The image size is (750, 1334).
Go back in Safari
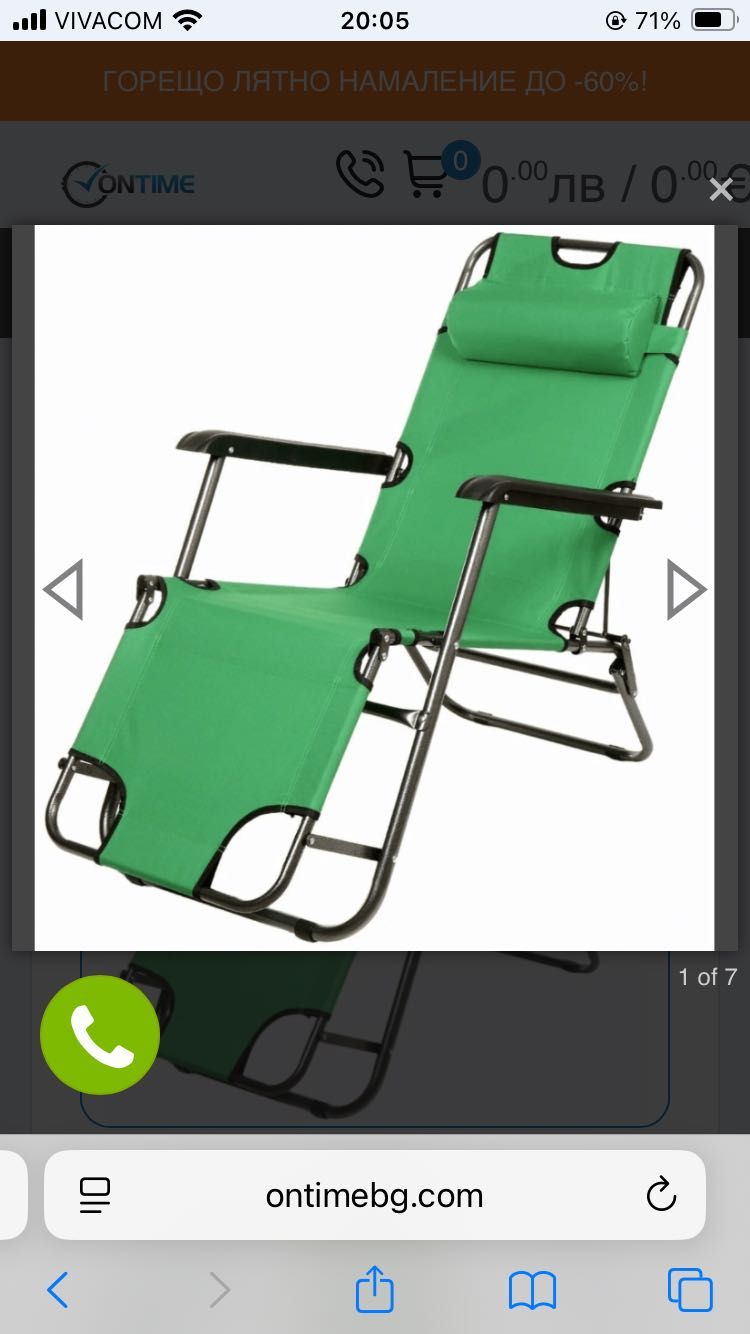point(58,1290)
